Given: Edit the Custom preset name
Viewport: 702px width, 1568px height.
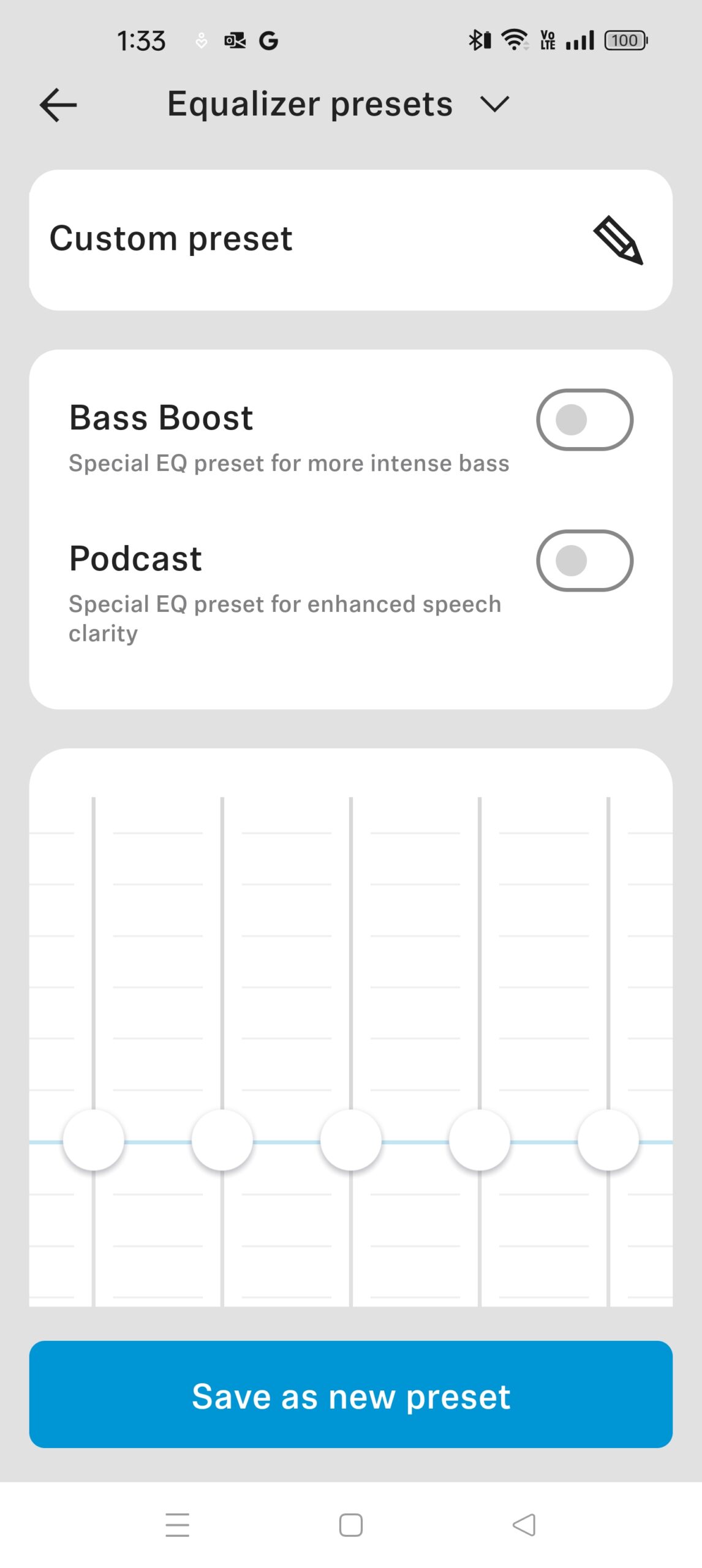Looking at the screenshot, I should click(x=617, y=240).
